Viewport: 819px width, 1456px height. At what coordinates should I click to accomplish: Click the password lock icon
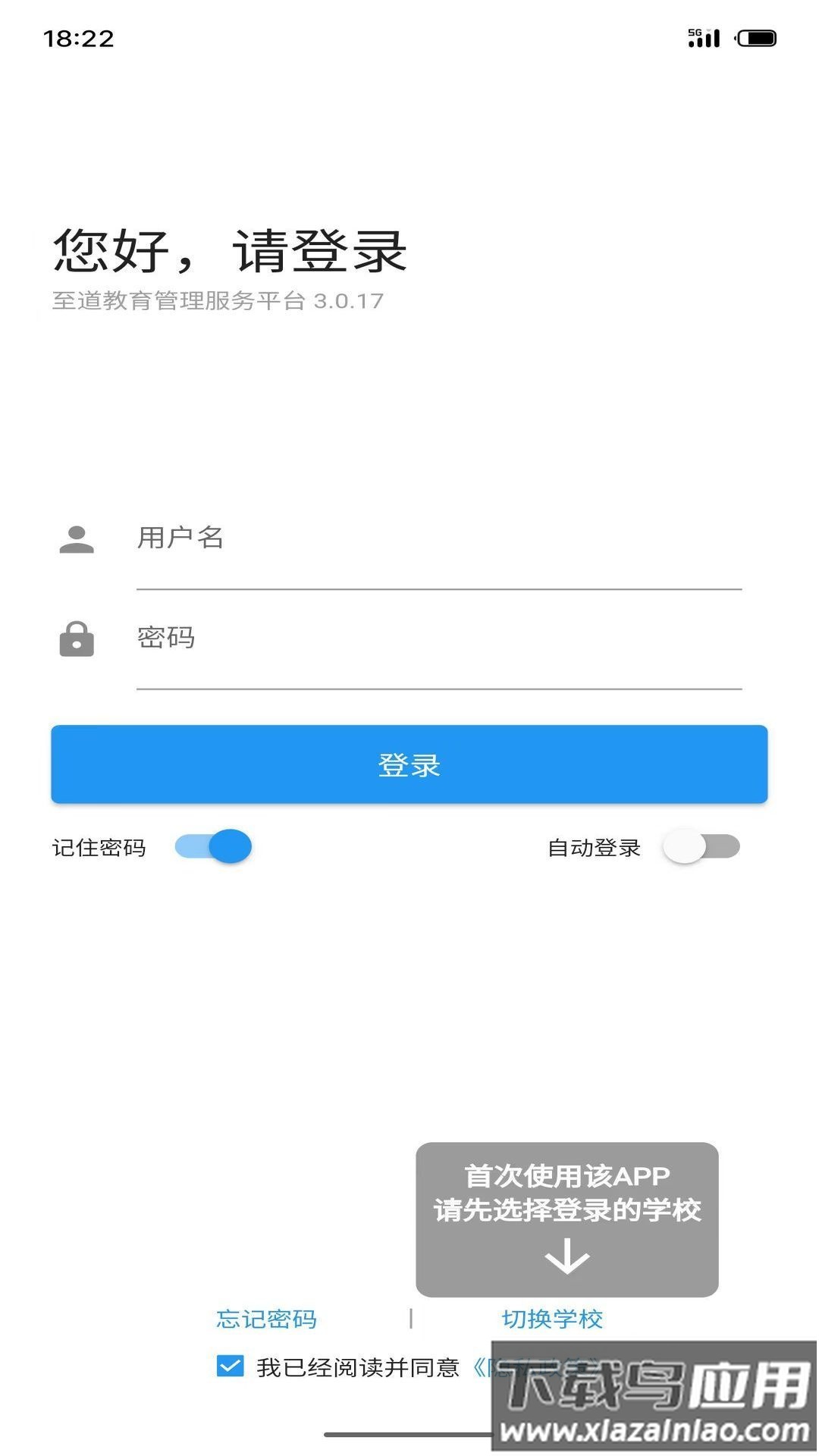pyautogui.click(x=77, y=639)
